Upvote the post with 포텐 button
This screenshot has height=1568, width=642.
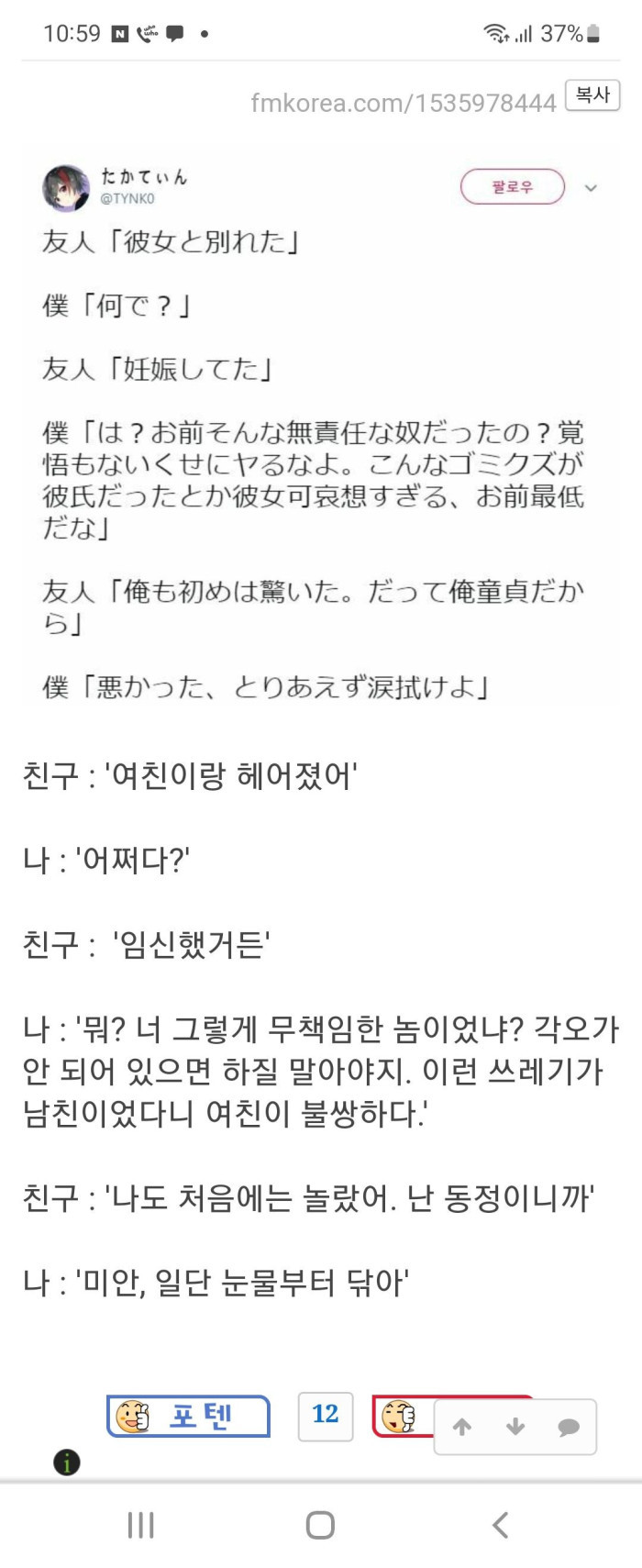188,1416
